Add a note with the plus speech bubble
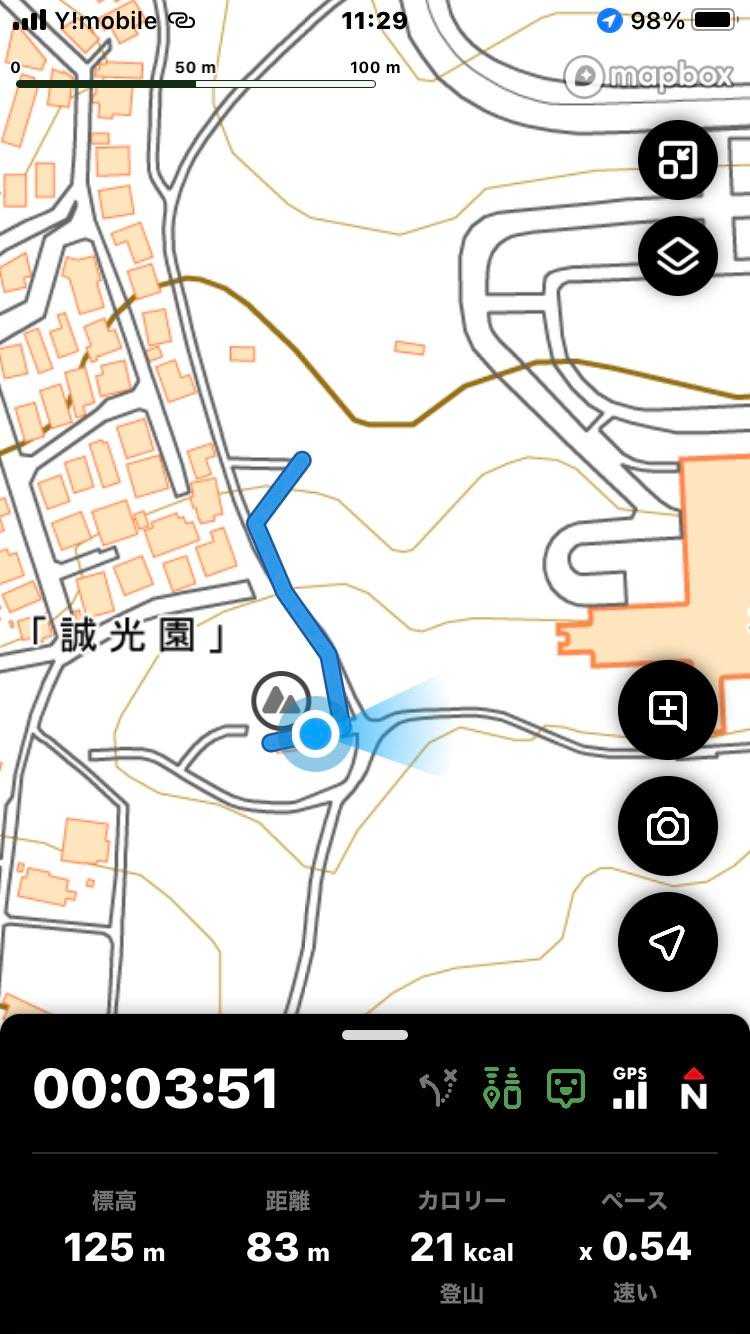The image size is (750, 1334). click(x=667, y=710)
